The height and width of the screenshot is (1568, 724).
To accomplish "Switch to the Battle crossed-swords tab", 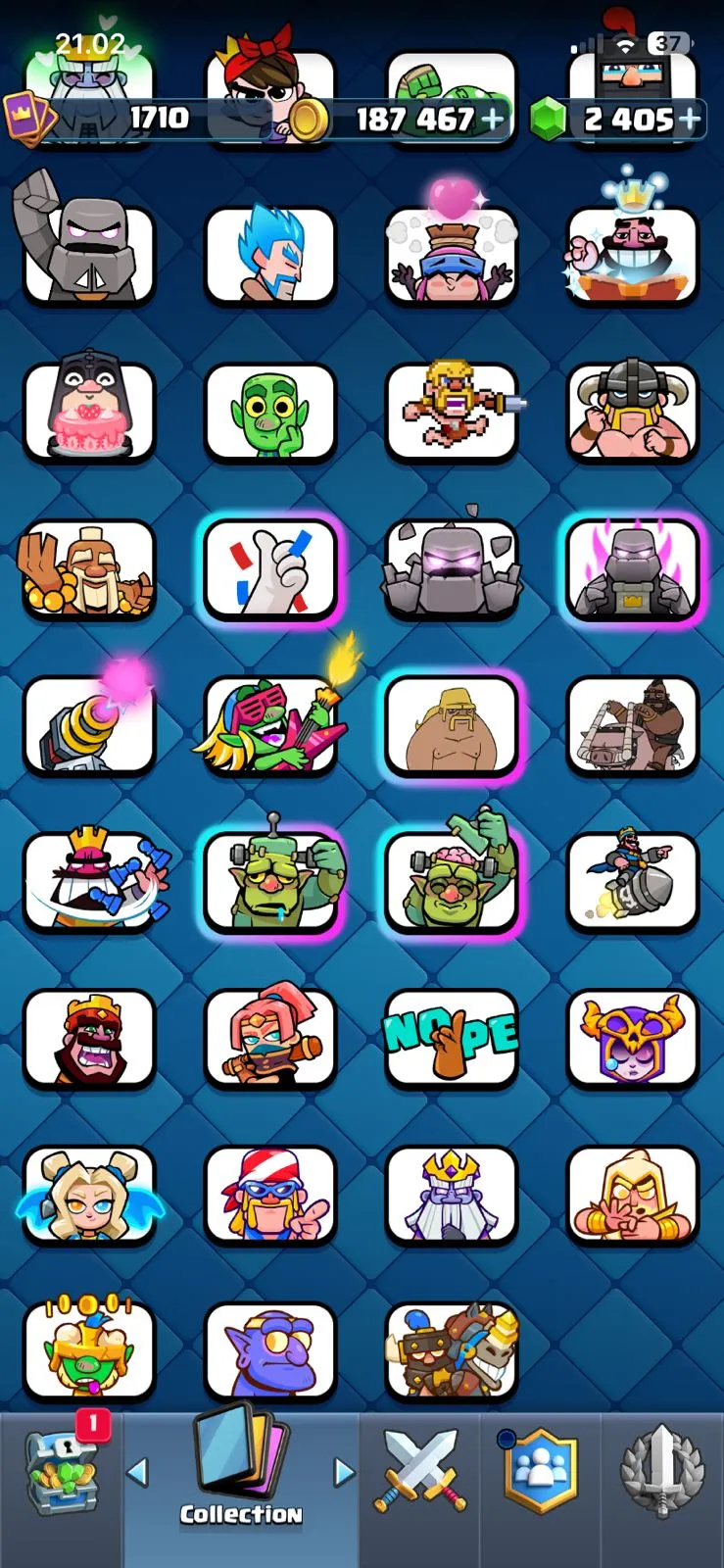I will click(419, 1470).
